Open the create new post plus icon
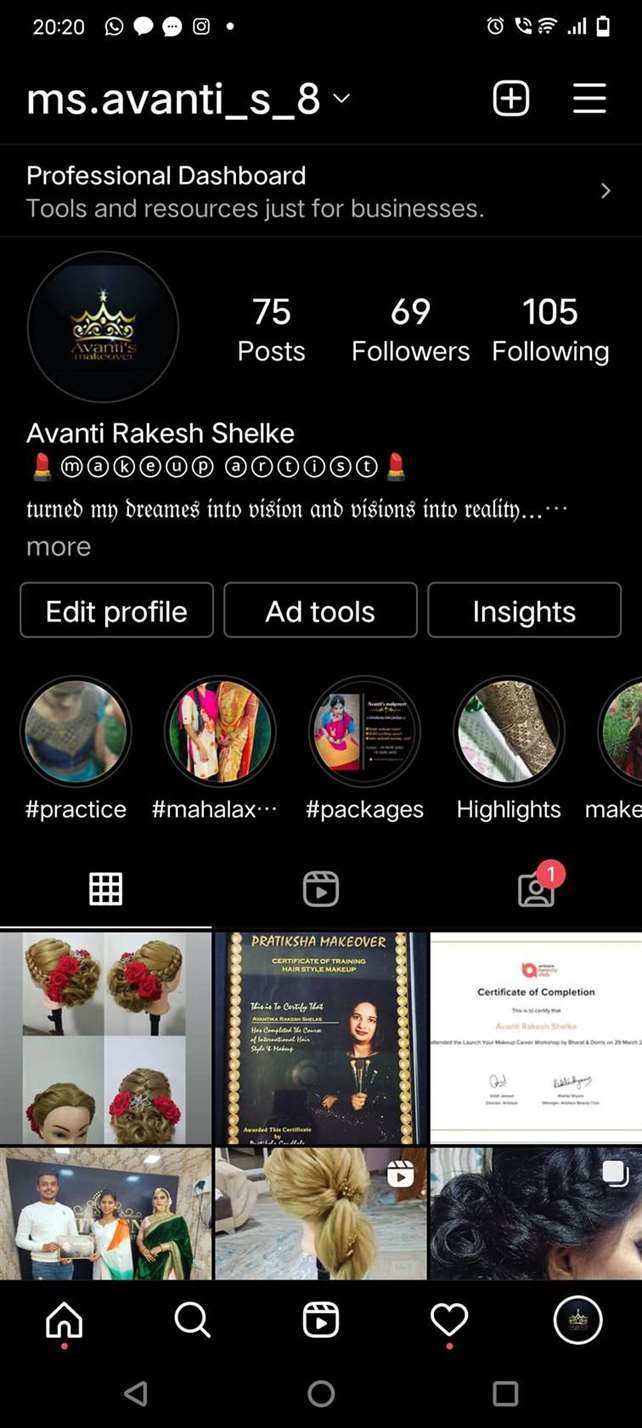 (510, 98)
